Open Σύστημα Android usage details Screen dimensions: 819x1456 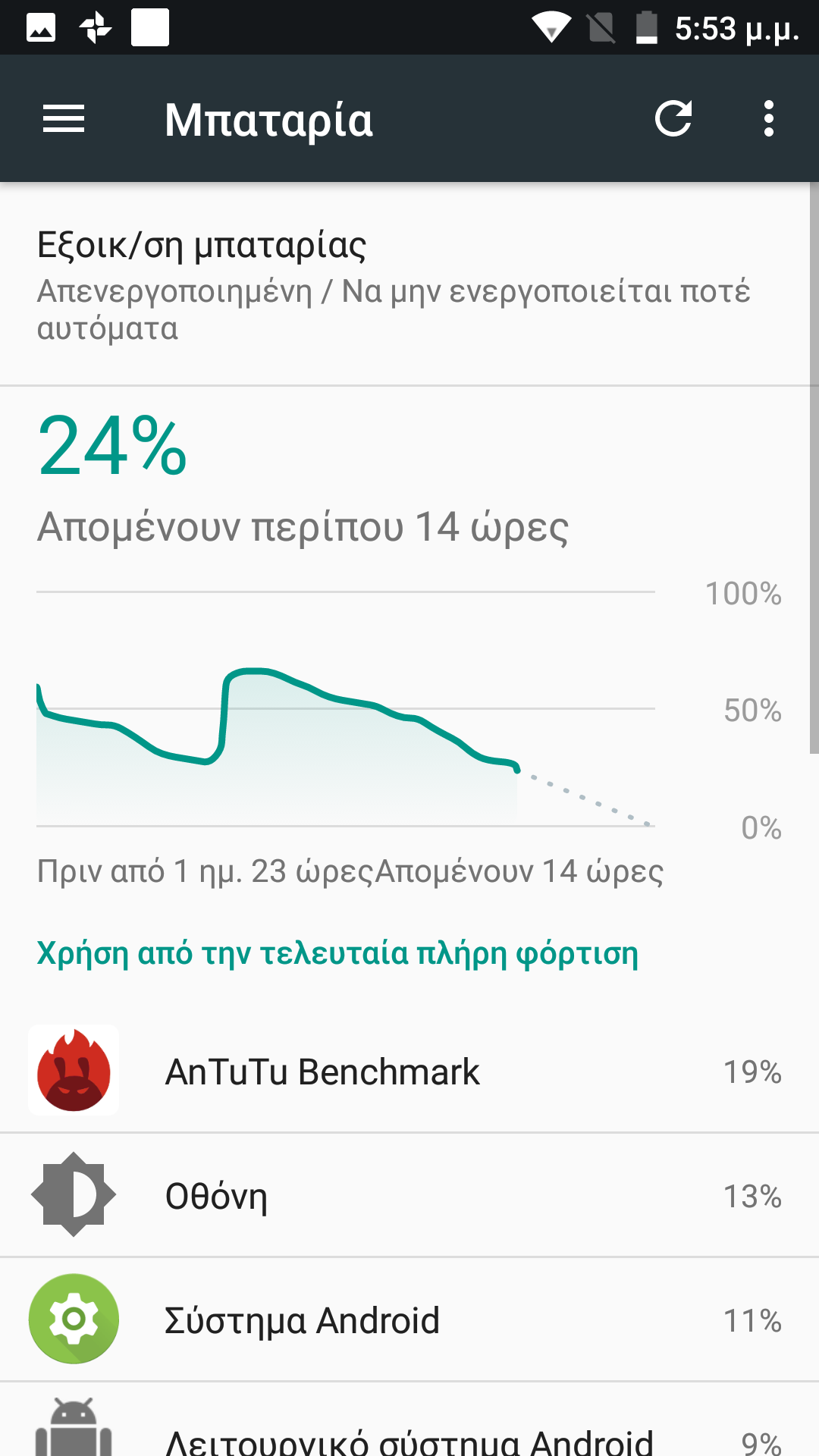coord(409,1319)
